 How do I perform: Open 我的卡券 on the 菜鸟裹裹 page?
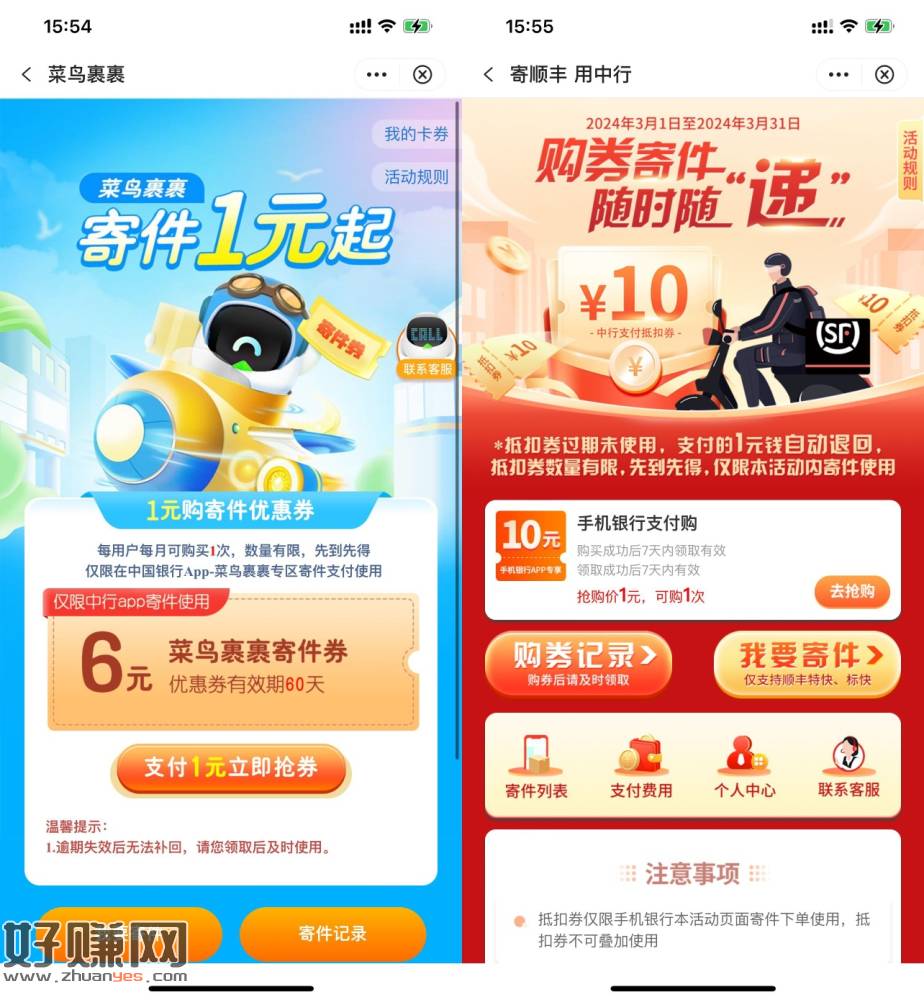coord(416,134)
